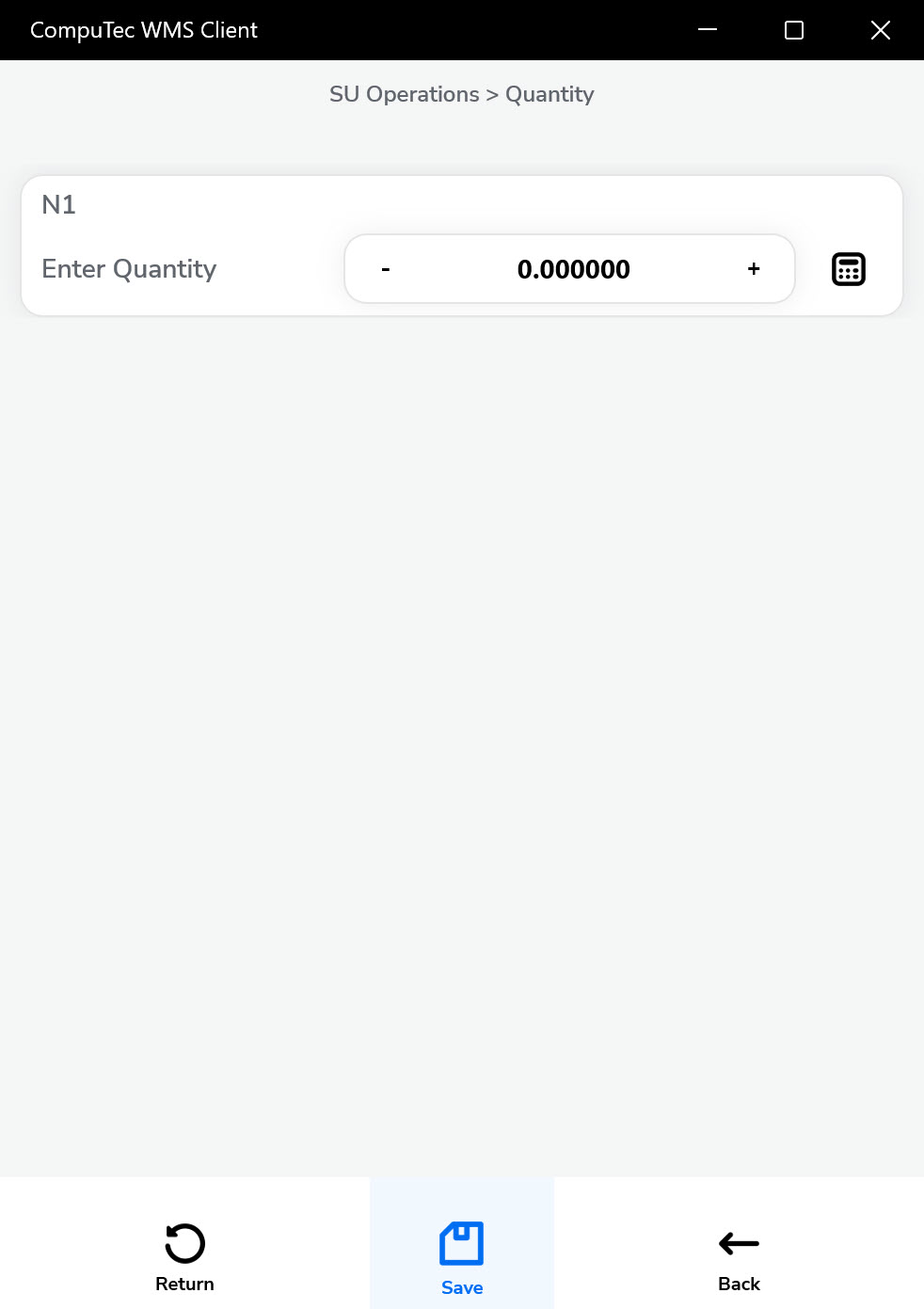The image size is (924, 1309).
Task: Click the SU Operations breadcrumb label
Action: [404, 94]
